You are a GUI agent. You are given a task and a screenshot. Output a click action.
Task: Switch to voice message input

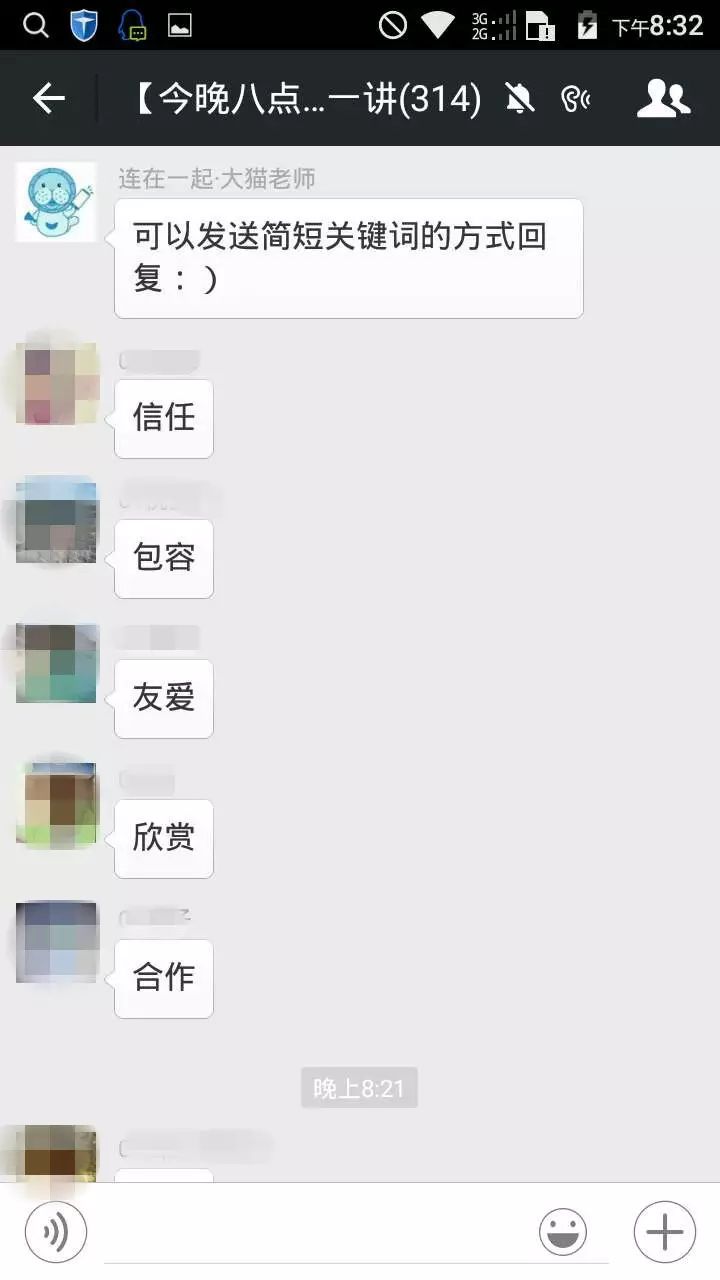point(56,1232)
